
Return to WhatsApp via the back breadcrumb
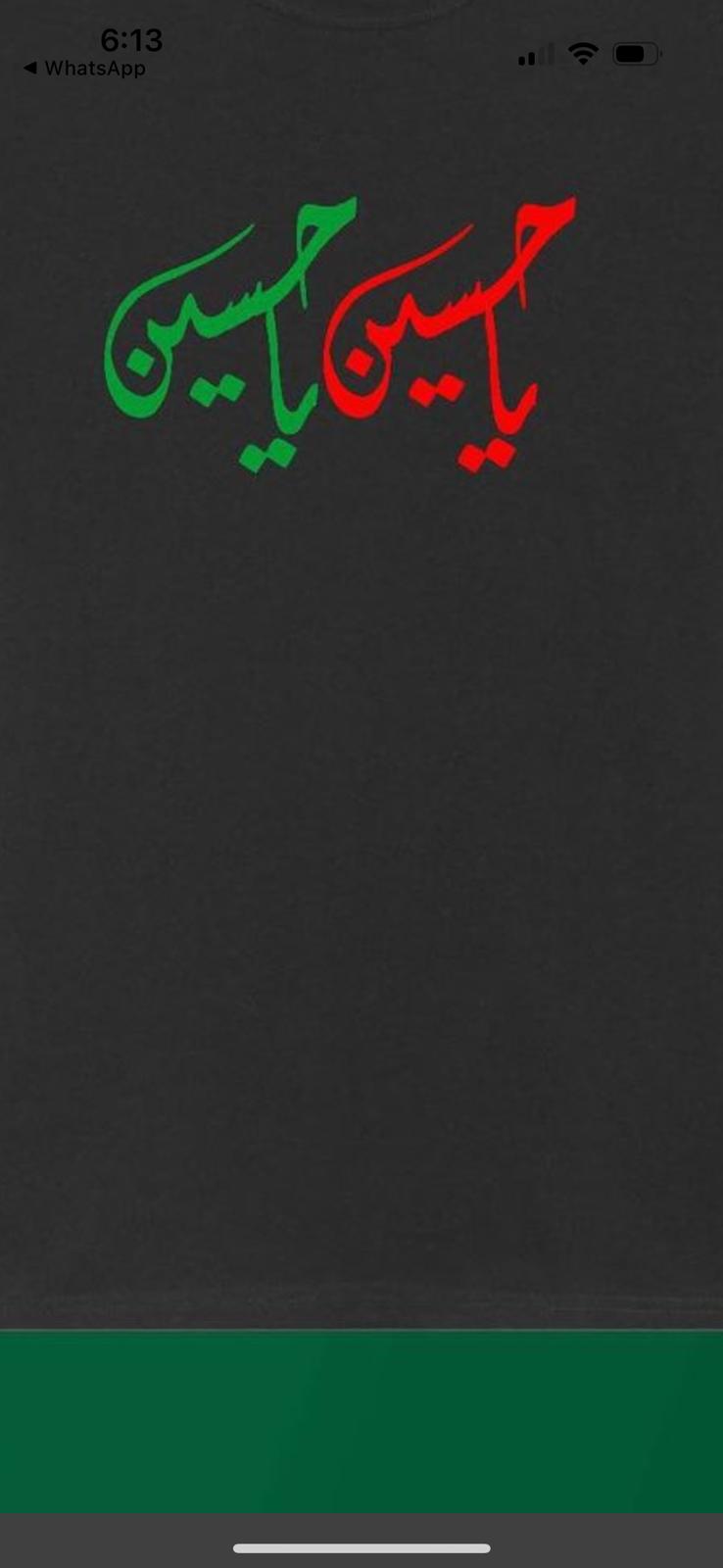[x=84, y=68]
